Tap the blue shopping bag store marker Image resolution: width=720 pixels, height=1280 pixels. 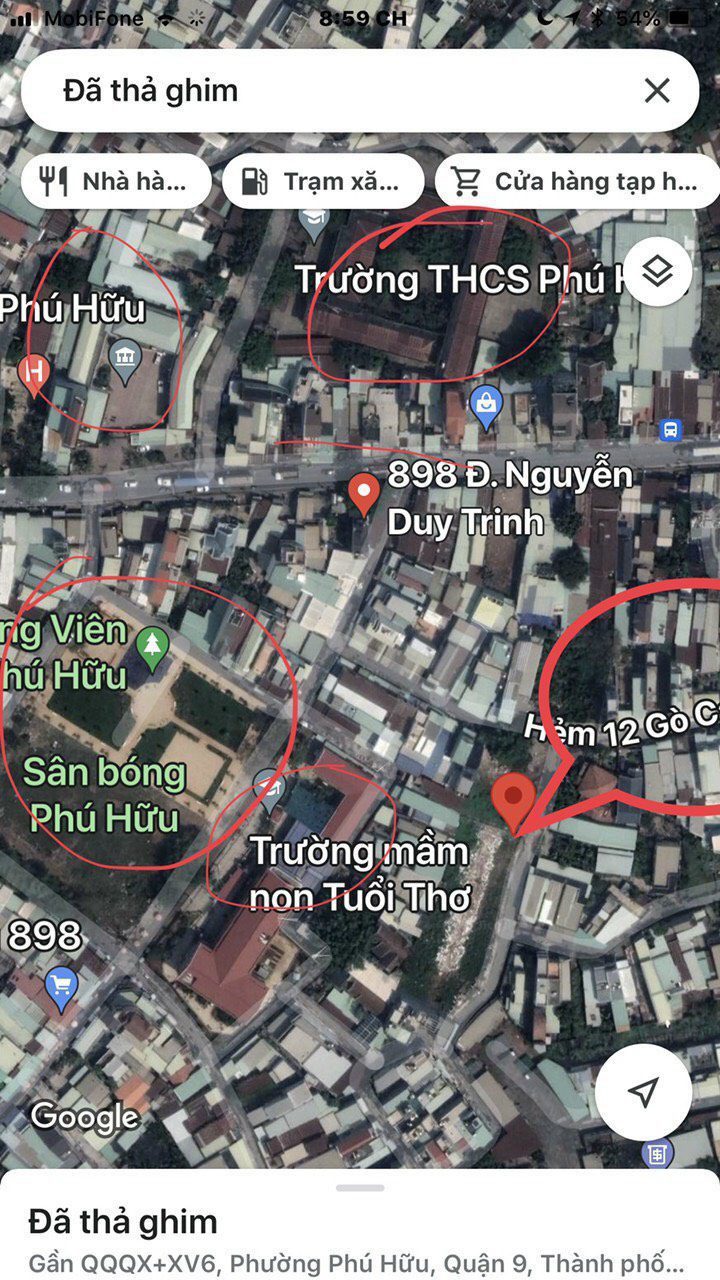point(486,407)
